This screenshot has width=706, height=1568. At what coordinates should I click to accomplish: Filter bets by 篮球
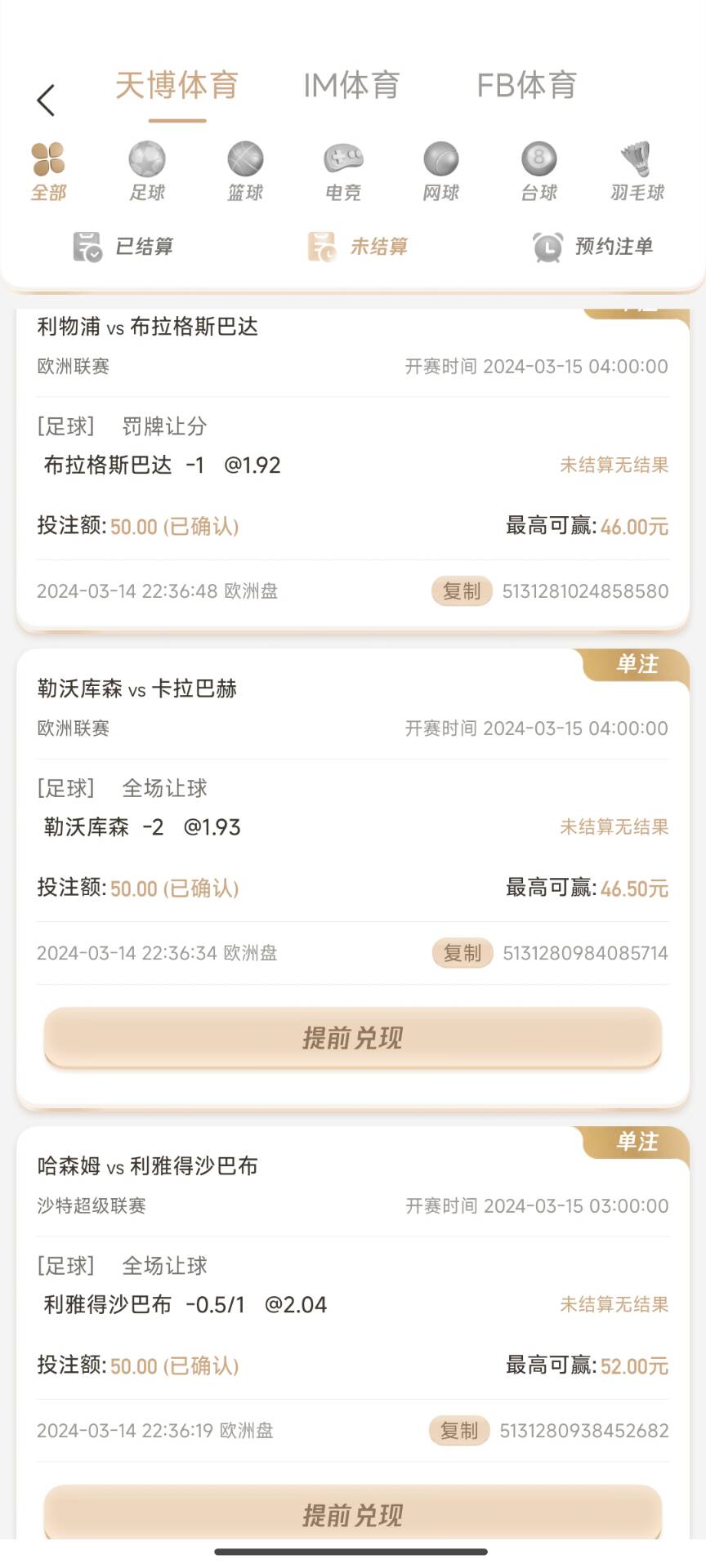[245, 171]
